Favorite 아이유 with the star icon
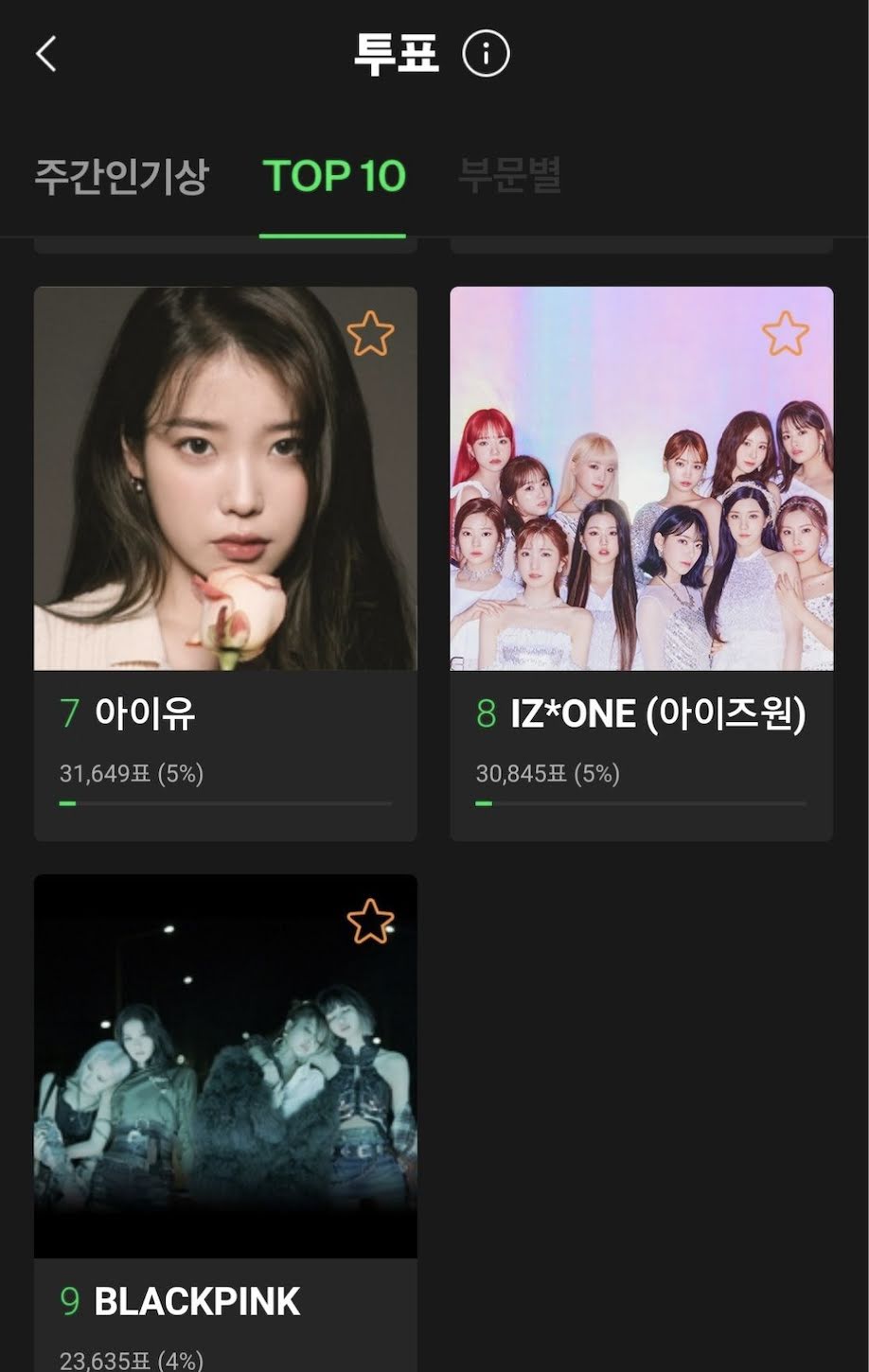 pos(370,334)
